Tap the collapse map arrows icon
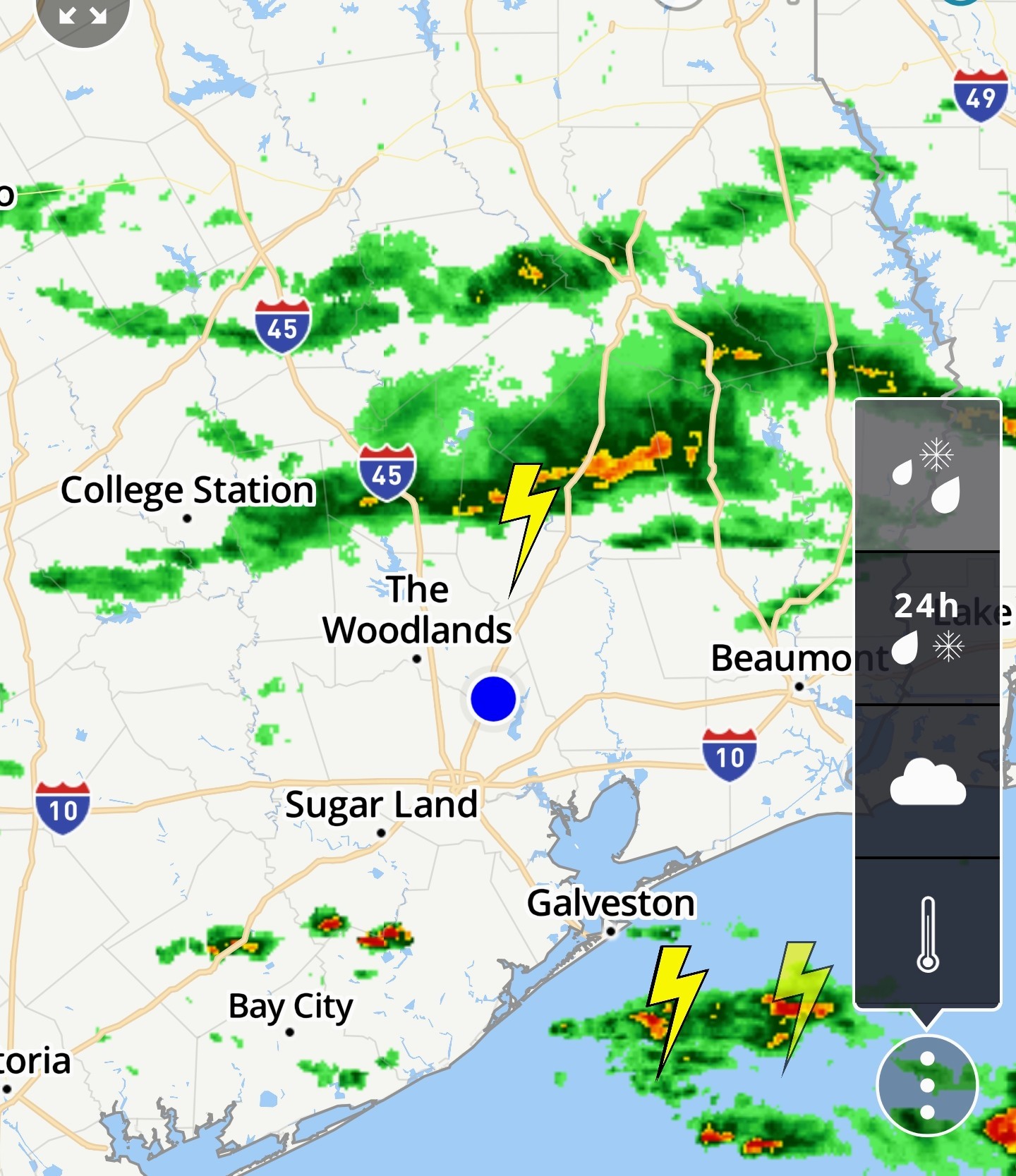The image size is (1016, 1176). tap(83, 16)
